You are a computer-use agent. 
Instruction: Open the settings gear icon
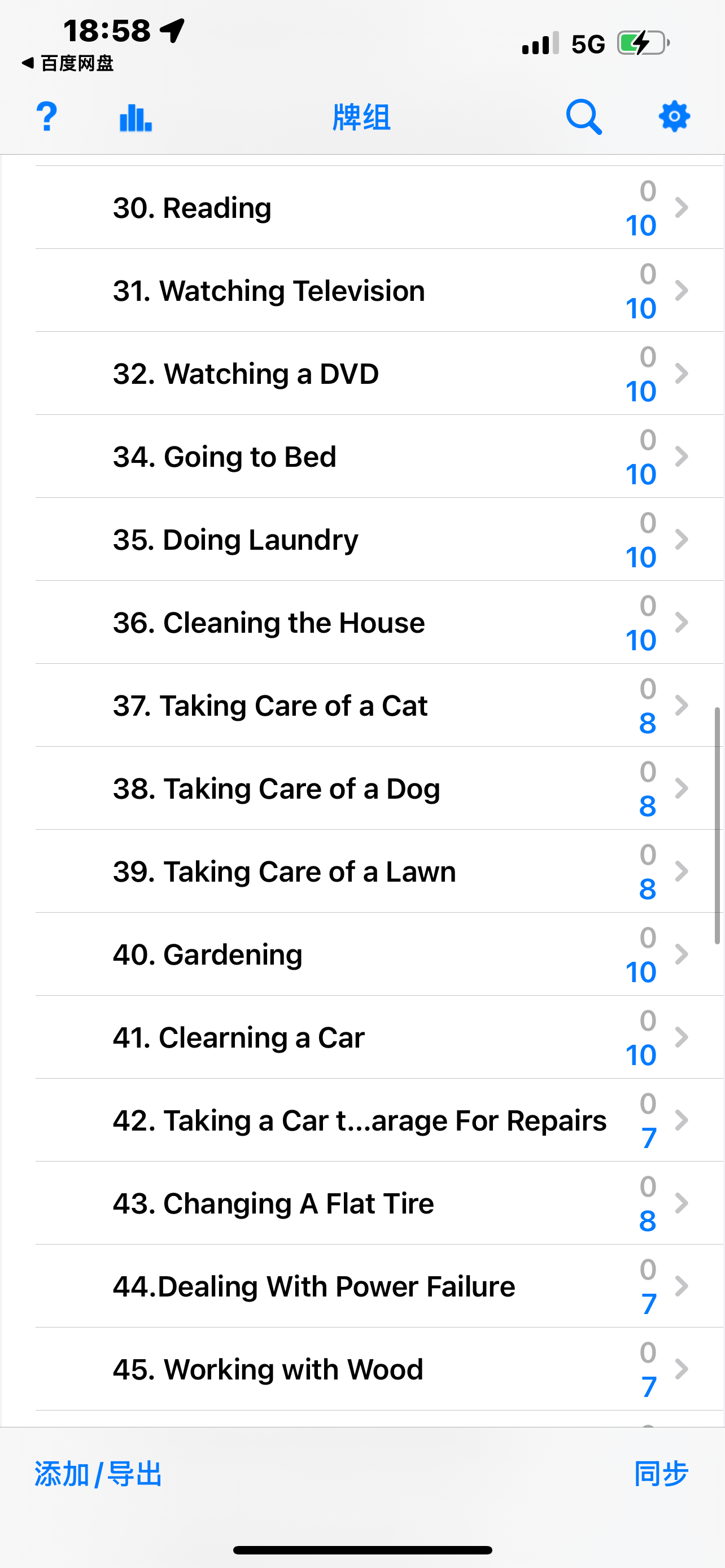tap(674, 116)
